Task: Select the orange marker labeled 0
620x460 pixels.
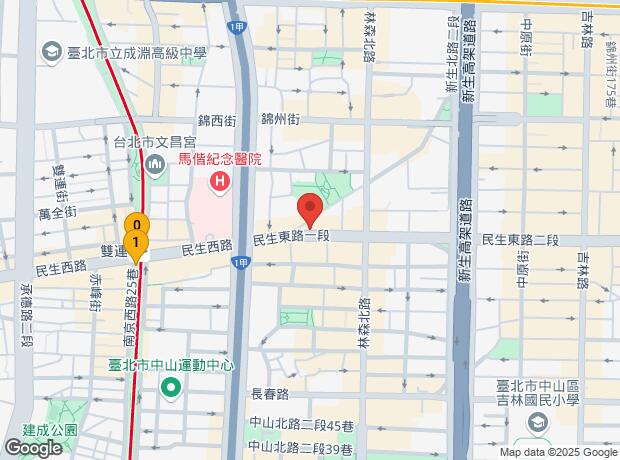Action: point(136,223)
